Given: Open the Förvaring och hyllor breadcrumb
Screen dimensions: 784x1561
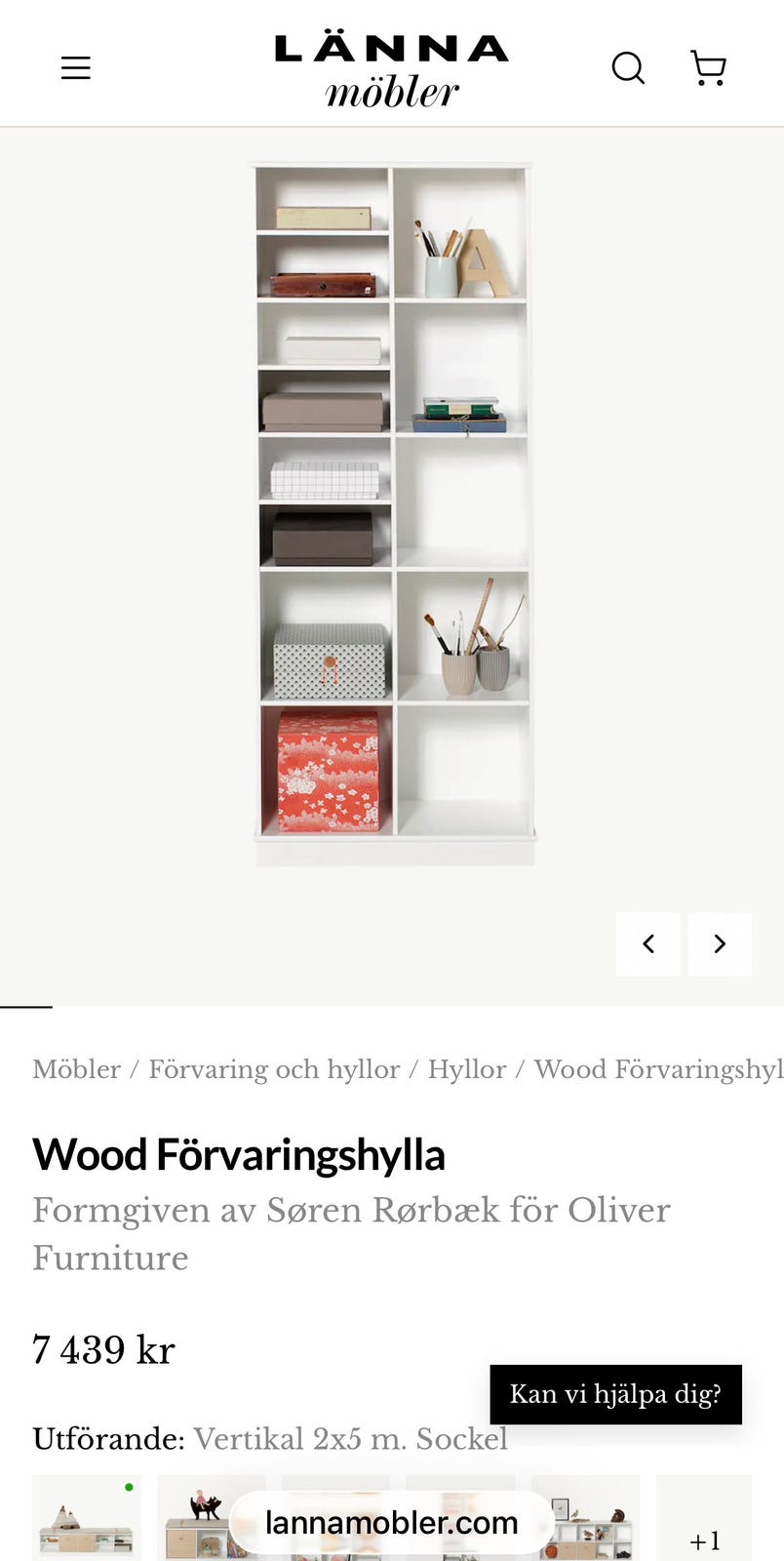Looking at the screenshot, I should tap(274, 1069).
